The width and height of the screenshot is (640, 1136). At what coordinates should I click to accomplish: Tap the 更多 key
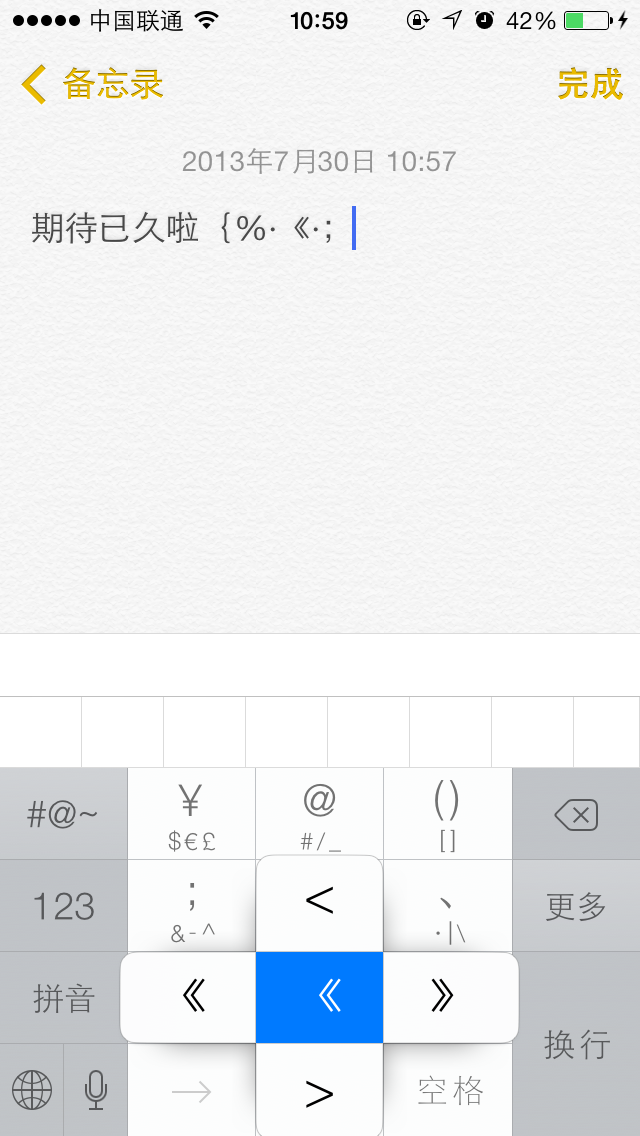pos(576,906)
